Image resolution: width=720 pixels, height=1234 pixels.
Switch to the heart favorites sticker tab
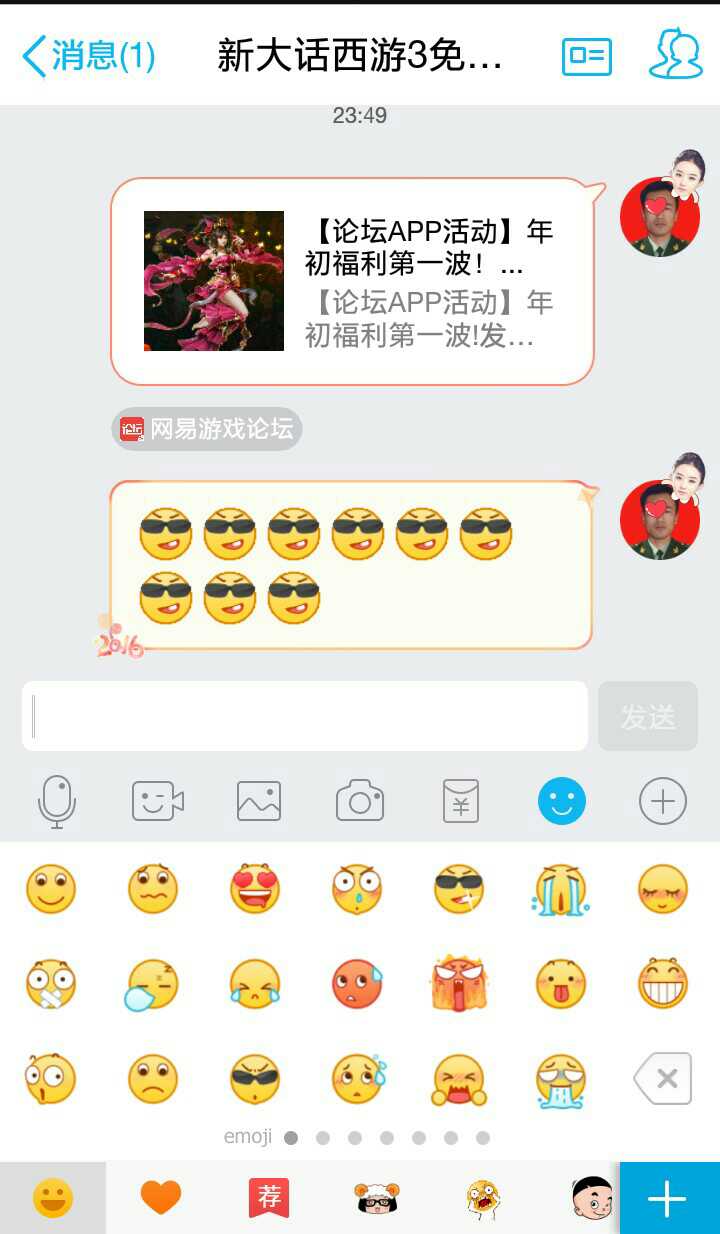tap(160, 1197)
